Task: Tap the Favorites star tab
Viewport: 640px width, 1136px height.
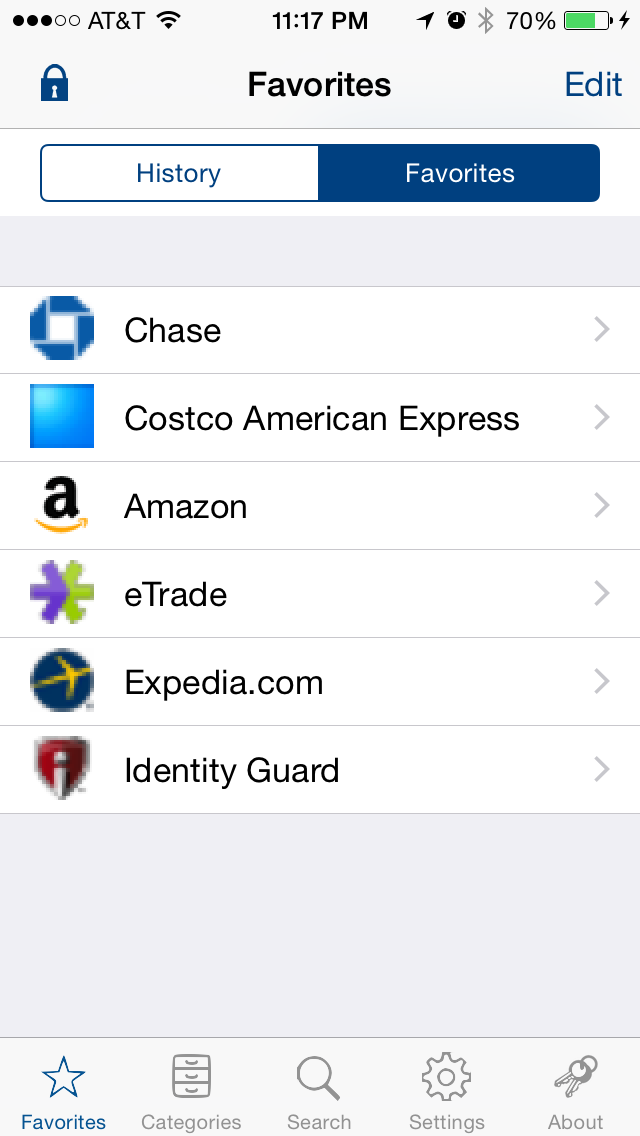Action: (x=64, y=1090)
